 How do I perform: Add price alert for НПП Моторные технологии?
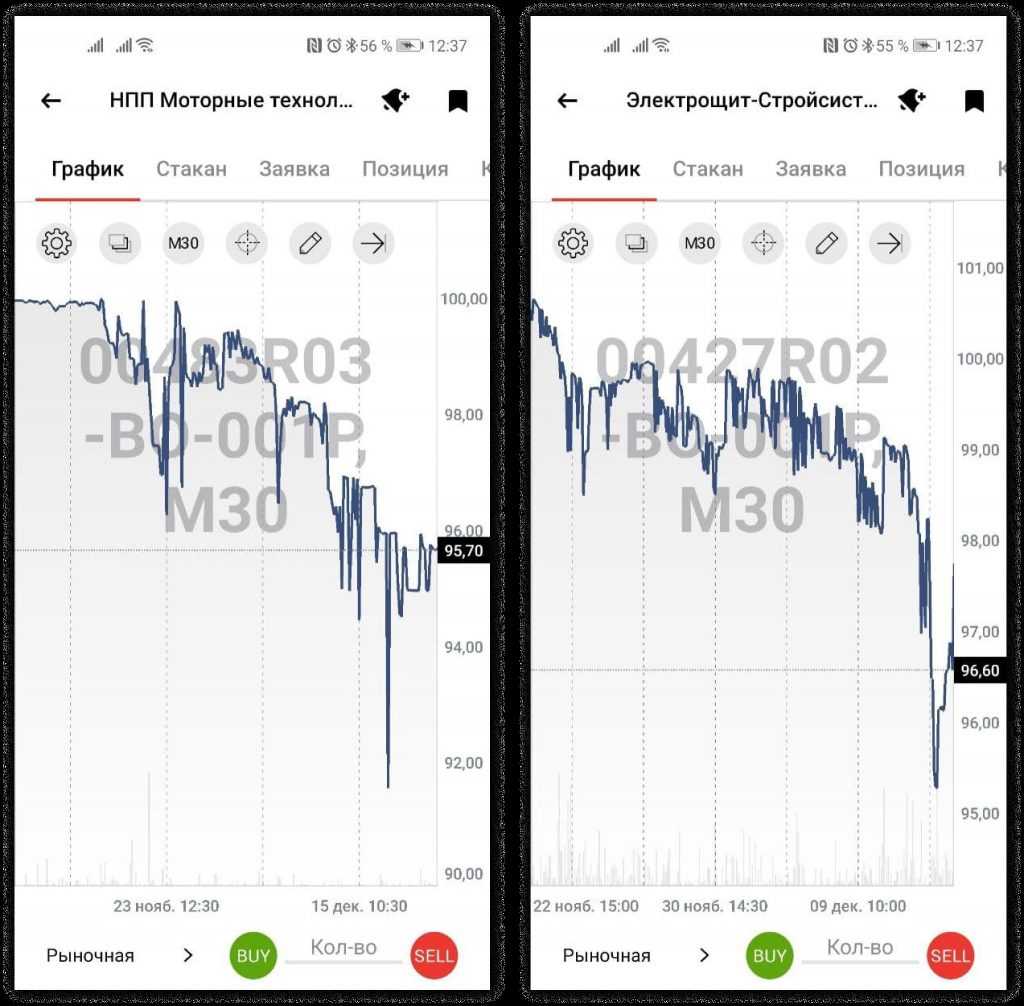point(396,101)
